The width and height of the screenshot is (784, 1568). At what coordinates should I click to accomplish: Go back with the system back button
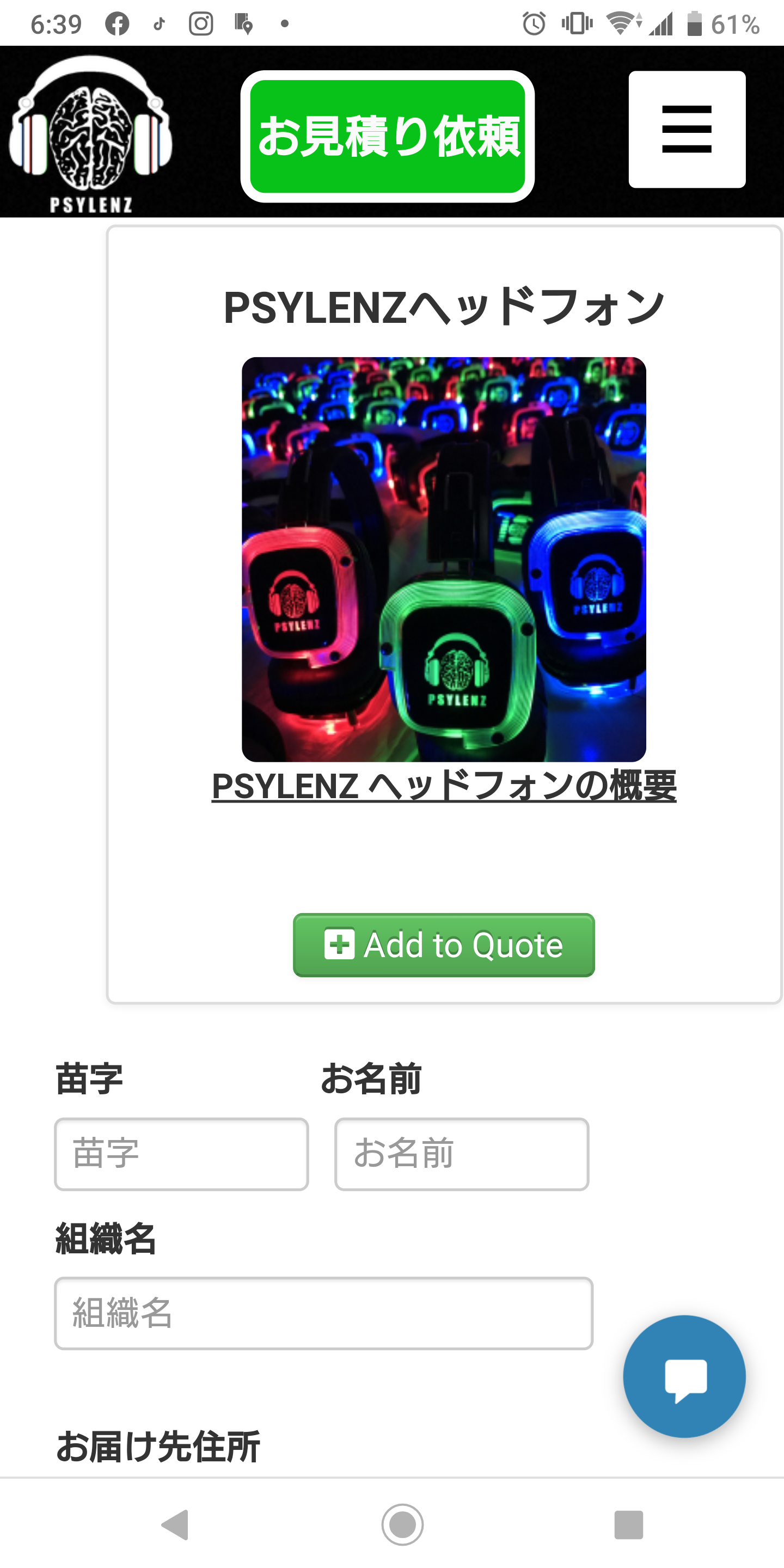coord(175,1524)
